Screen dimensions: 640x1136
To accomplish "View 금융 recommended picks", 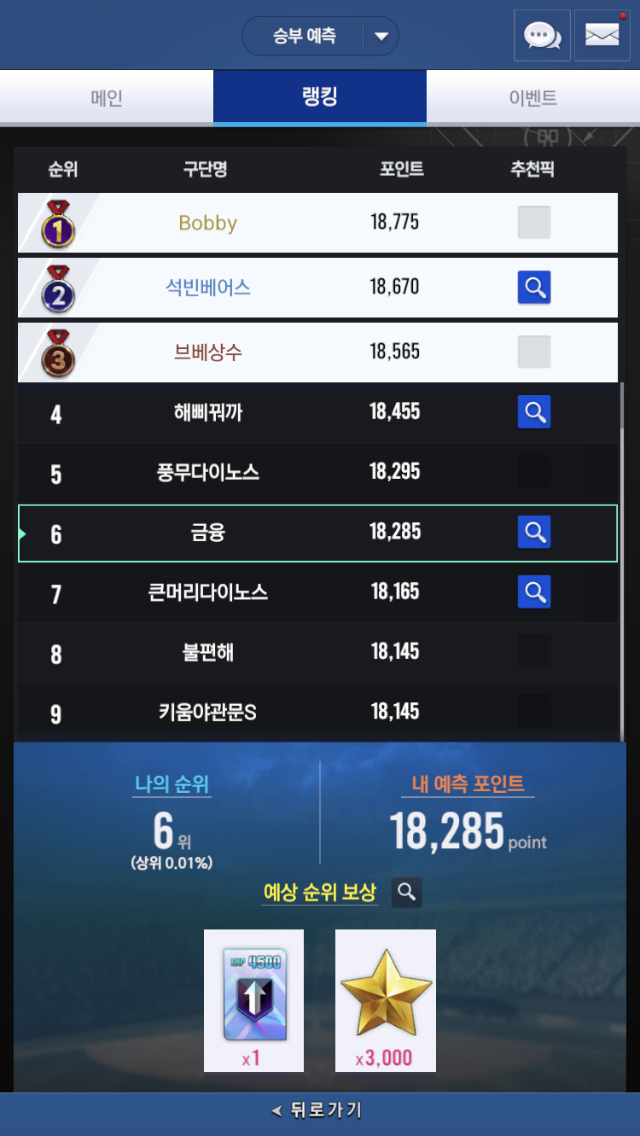I will [x=534, y=532].
